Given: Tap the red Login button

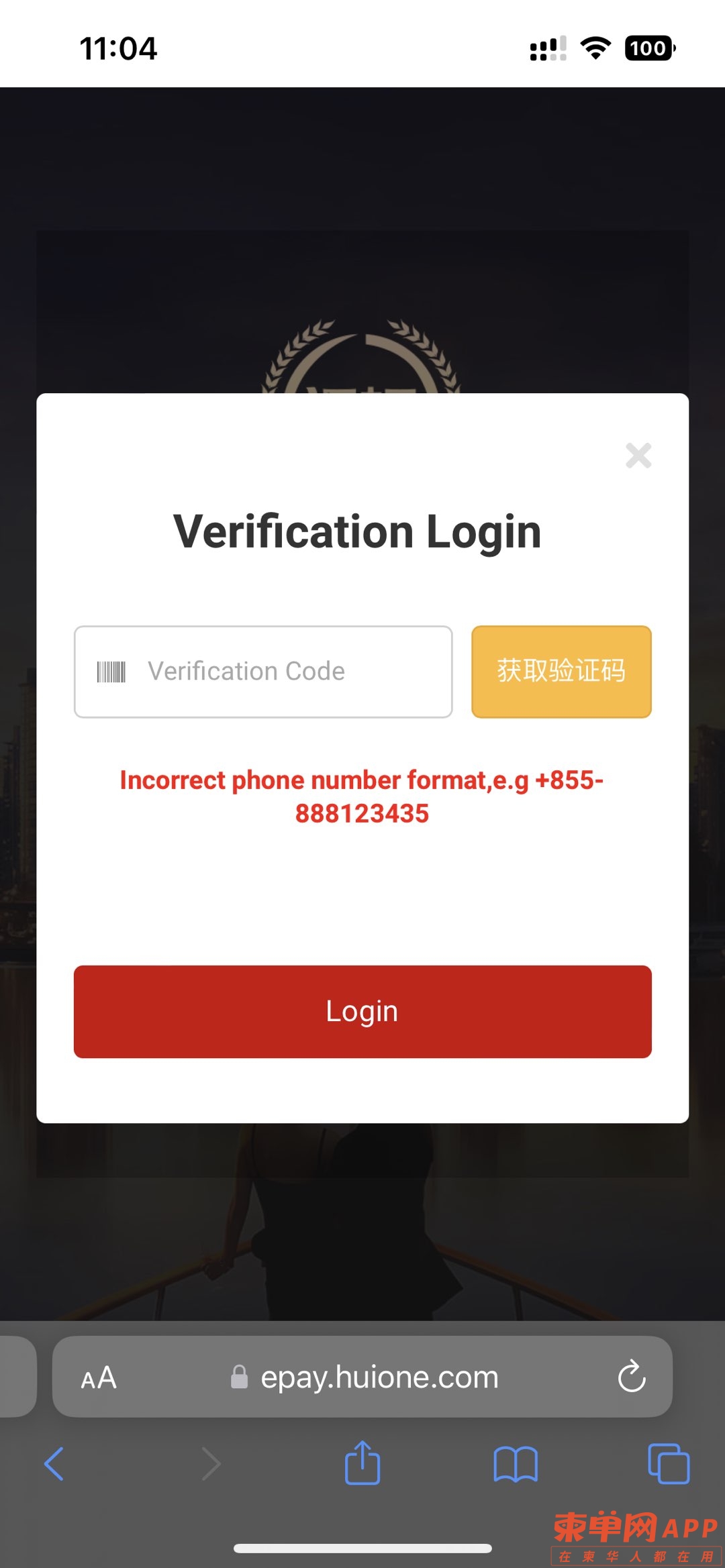Looking at the screenshot, I should pos(362,1011).
